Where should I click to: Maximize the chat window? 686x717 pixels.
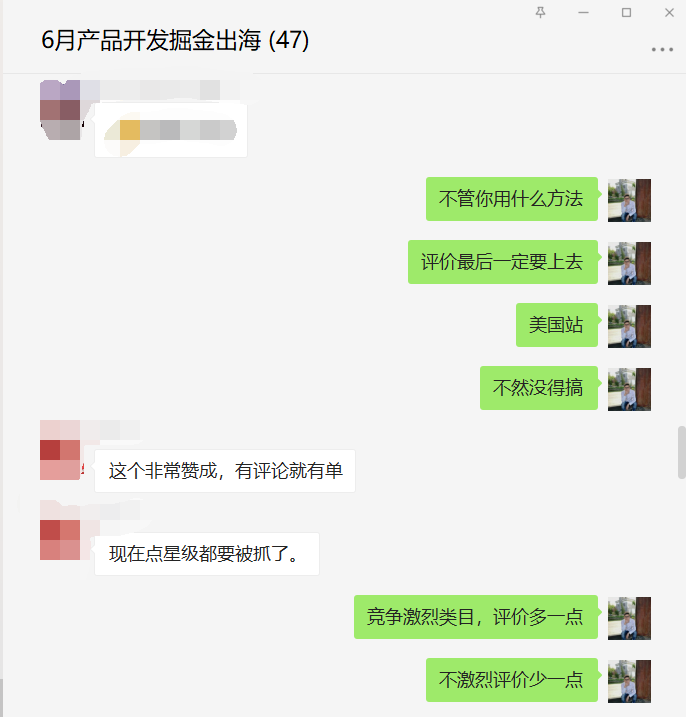point(627,12)
